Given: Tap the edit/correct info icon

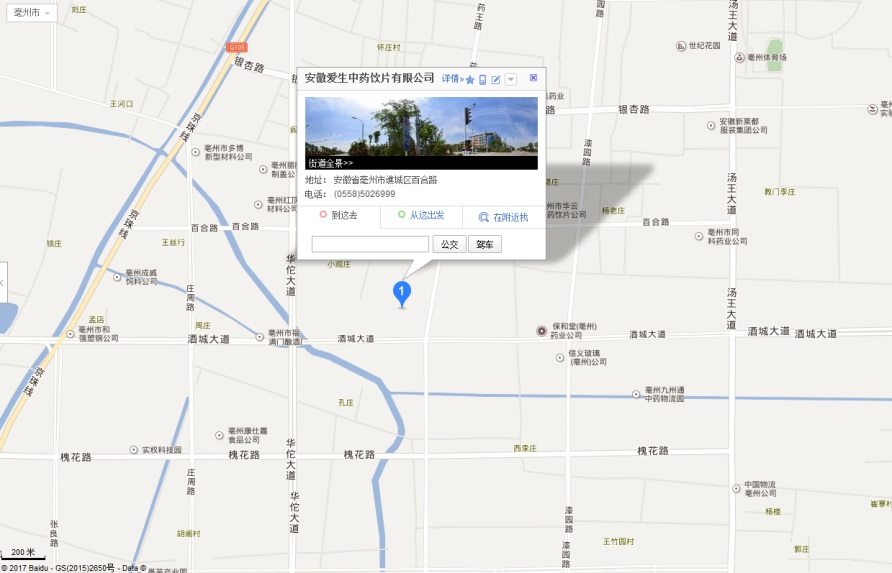Looking at the screenshot, I should (x=496, y=79).
